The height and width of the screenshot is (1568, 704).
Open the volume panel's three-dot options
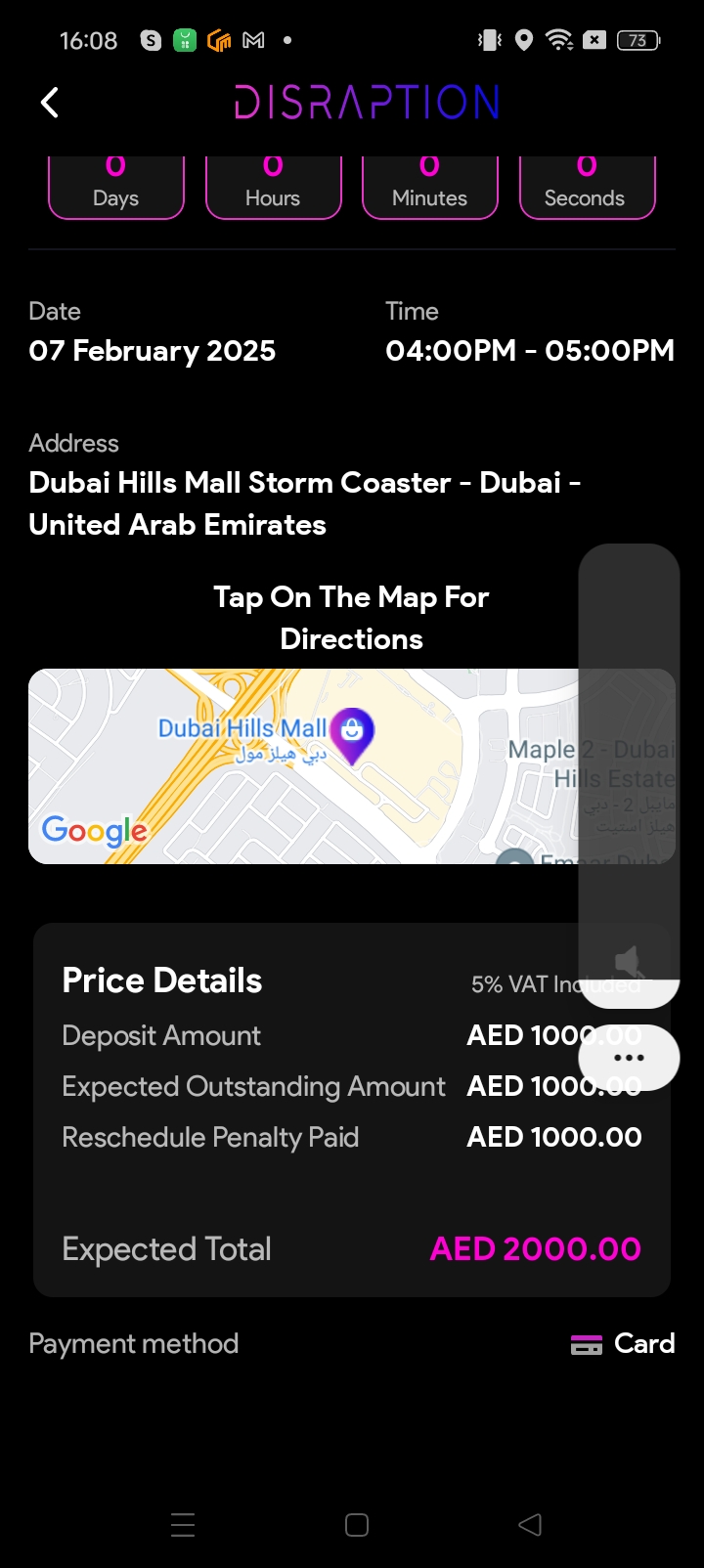tap(629, 1058)
